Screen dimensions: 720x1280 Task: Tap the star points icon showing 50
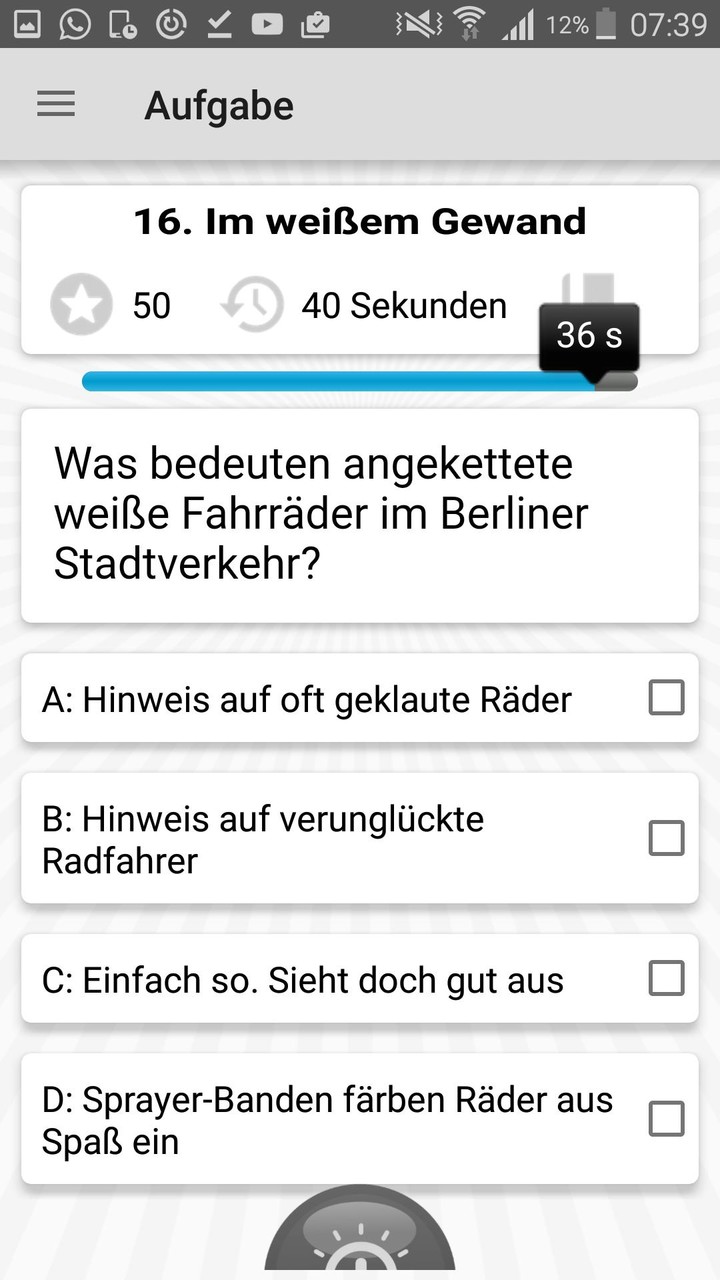click(81, 305)
